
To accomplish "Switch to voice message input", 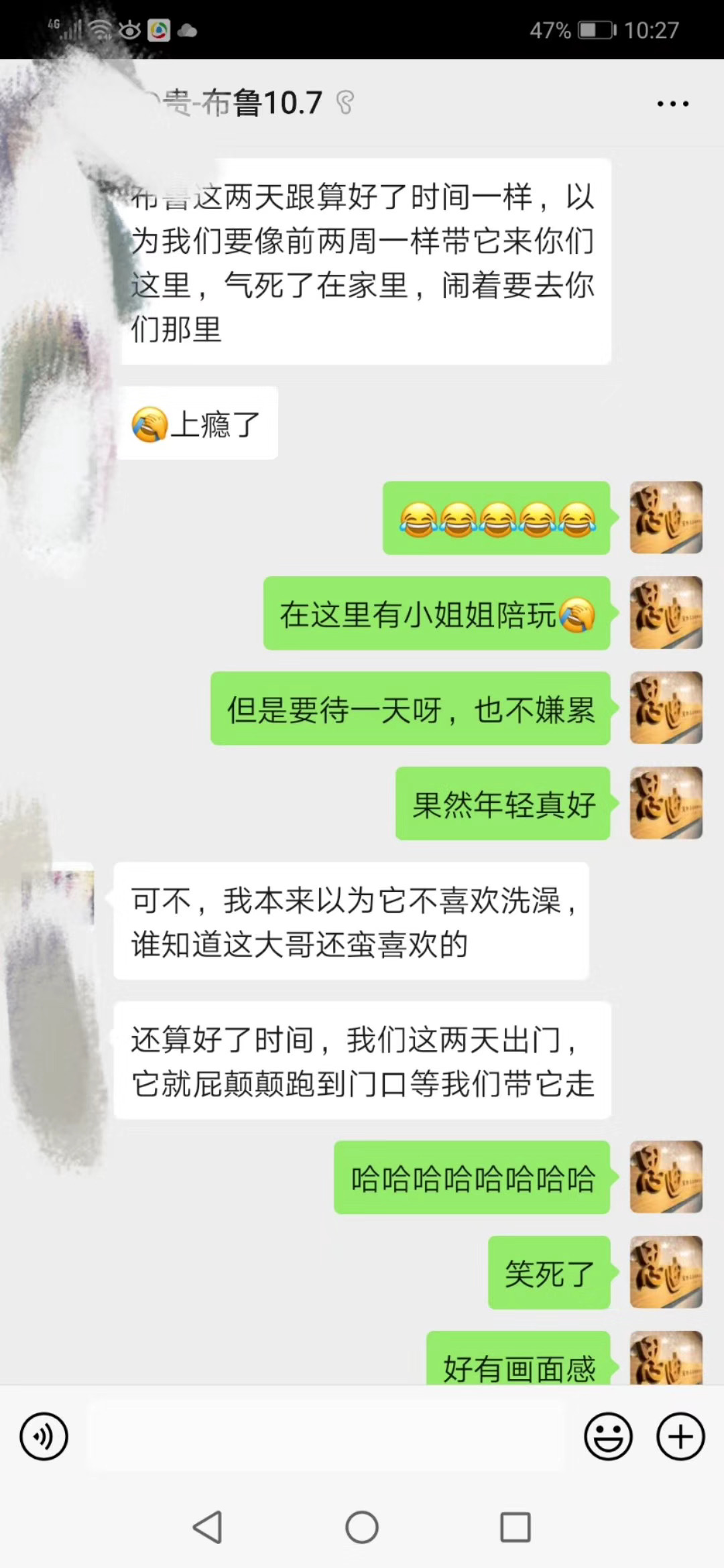I will coord(44,1437).
